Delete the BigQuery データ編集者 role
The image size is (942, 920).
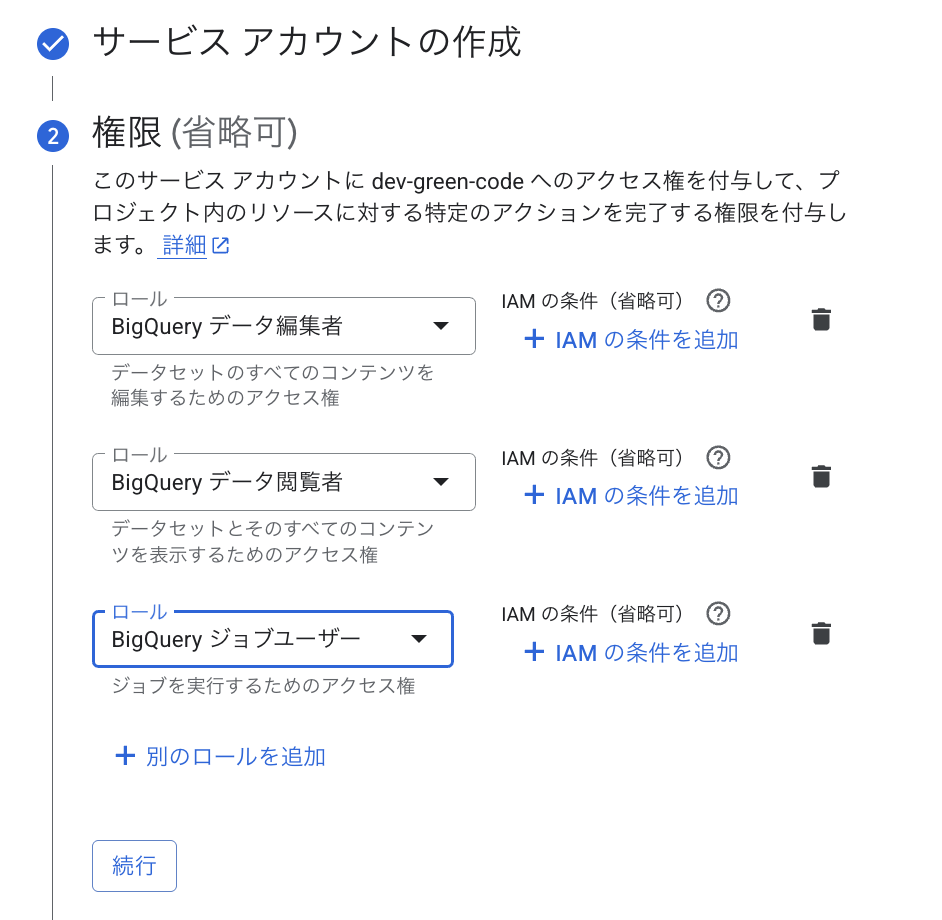tap(821, 320)
